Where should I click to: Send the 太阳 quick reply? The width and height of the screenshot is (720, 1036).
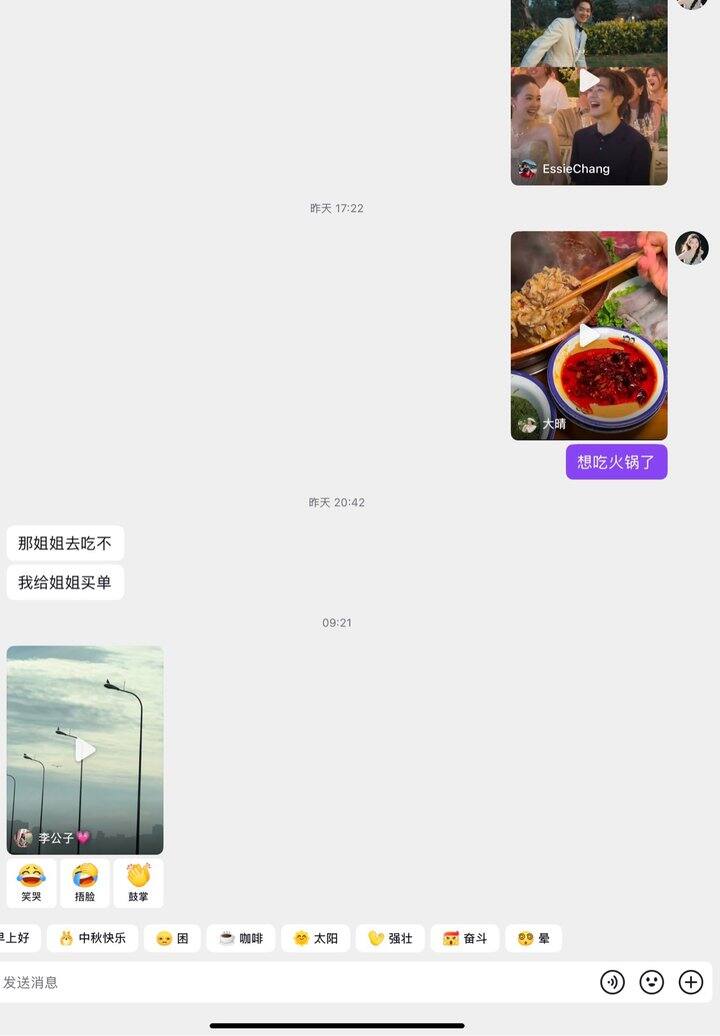click(x=316, y=938)
